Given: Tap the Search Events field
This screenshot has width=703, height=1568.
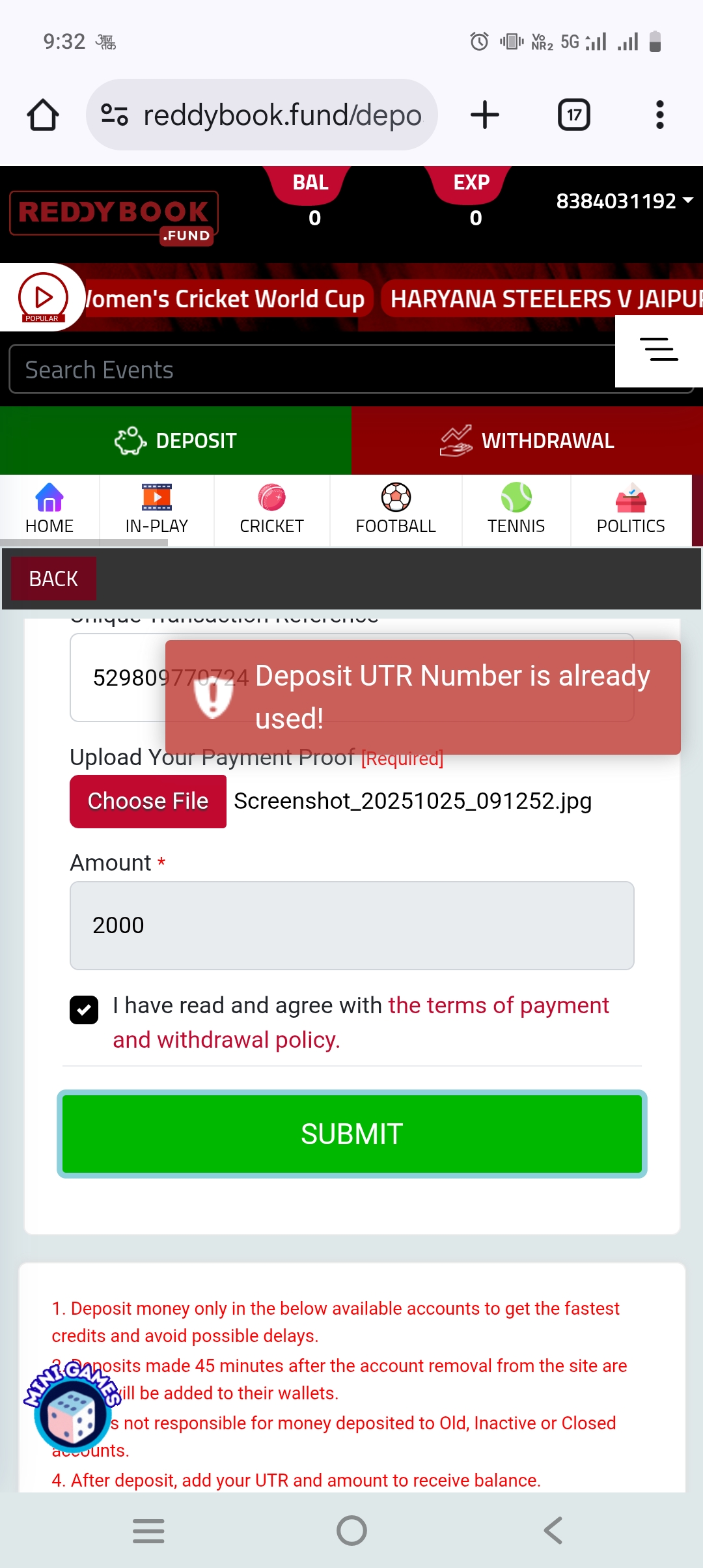Looking at the screenshot, I should tap(312, 370).
